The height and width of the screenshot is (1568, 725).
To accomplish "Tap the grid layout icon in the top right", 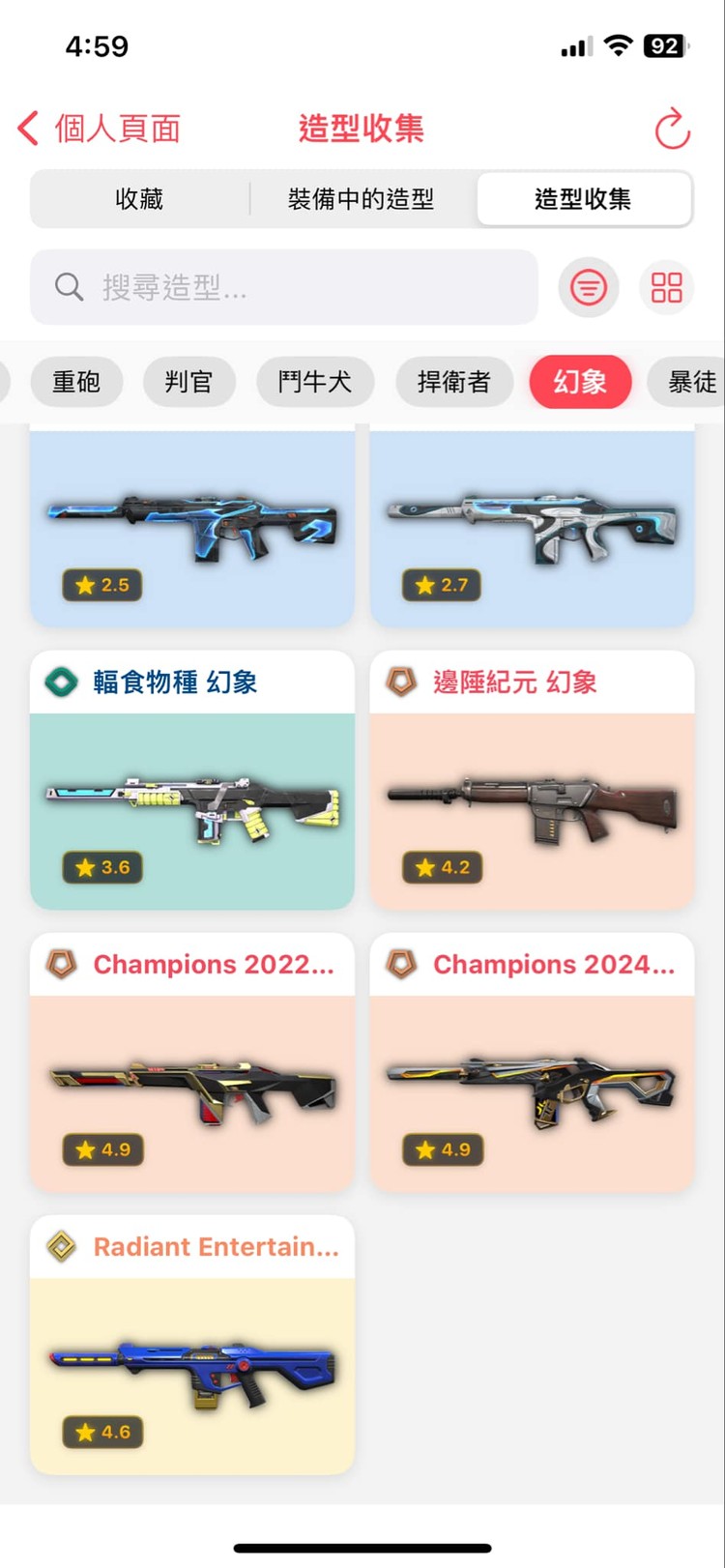I will click(666, 287).
